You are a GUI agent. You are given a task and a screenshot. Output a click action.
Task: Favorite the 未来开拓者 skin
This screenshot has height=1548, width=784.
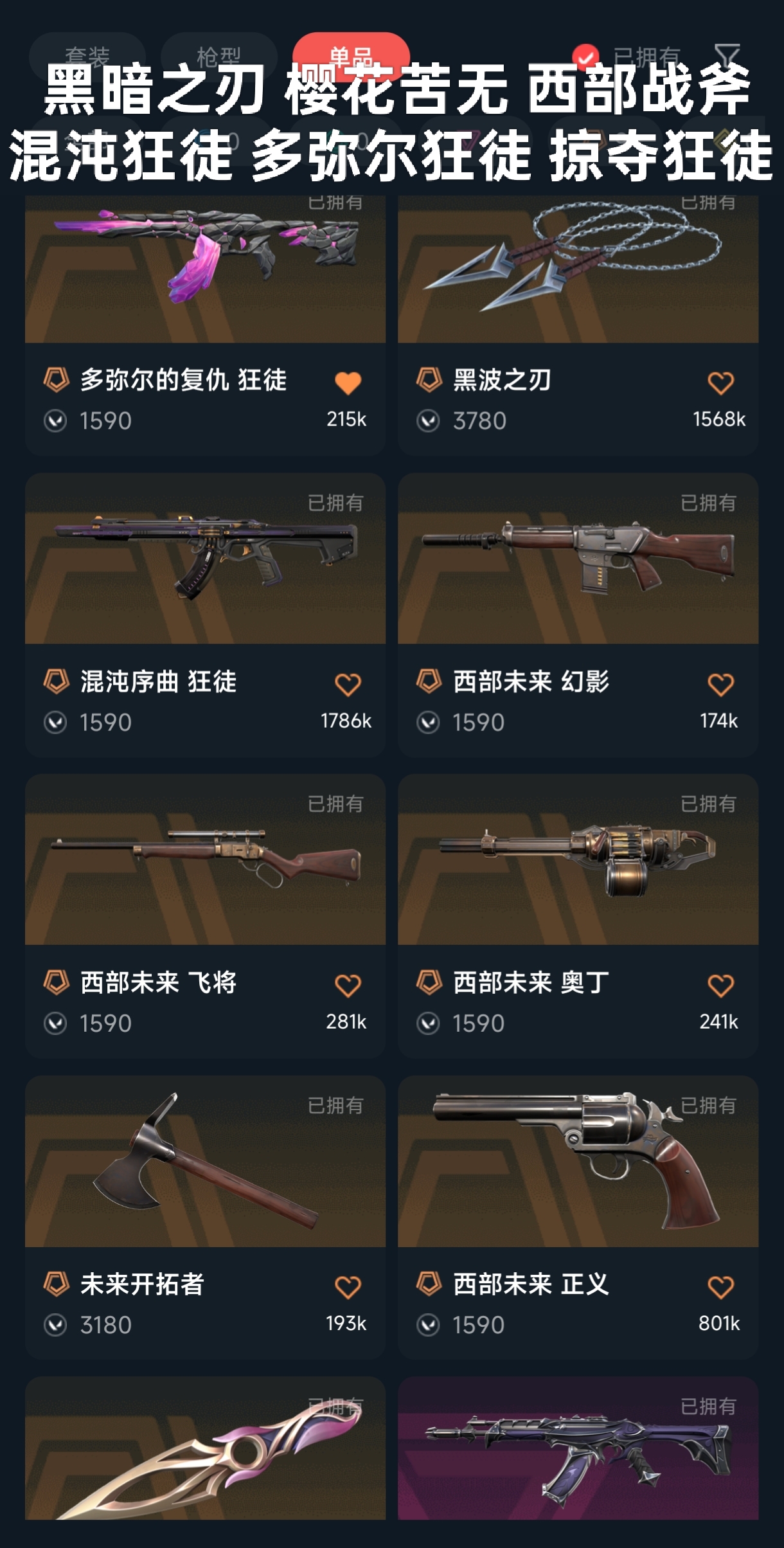[x=348, y=1287]
